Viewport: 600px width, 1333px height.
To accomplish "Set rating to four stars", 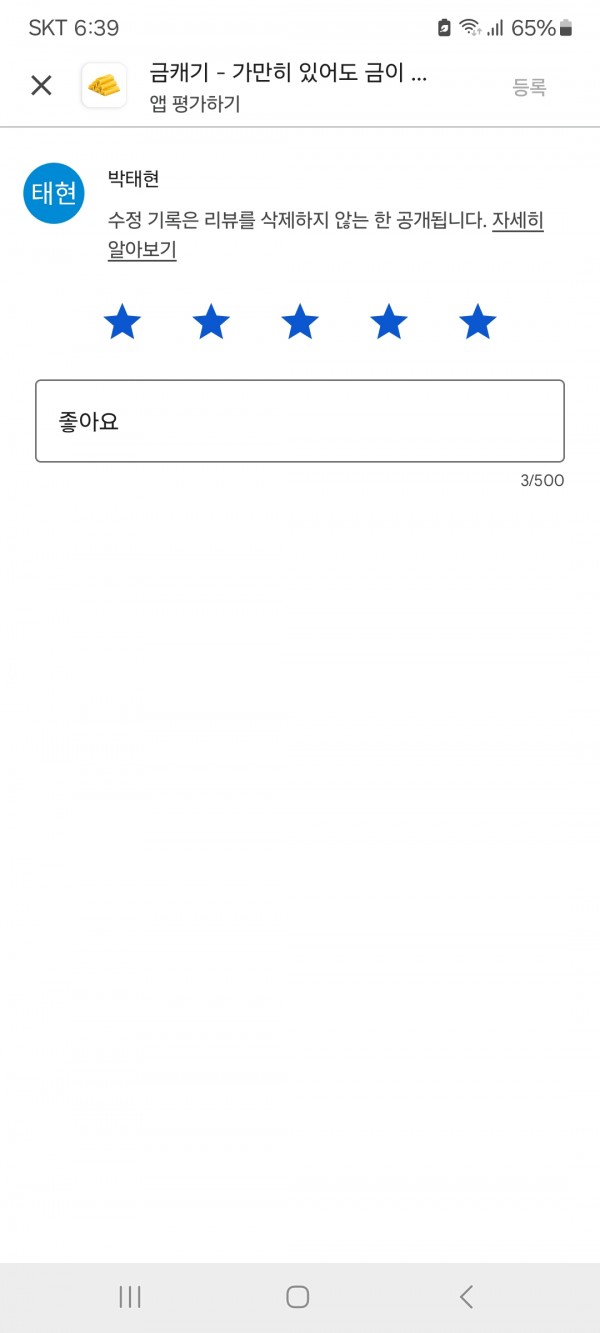I will click(x=389, y=323).
